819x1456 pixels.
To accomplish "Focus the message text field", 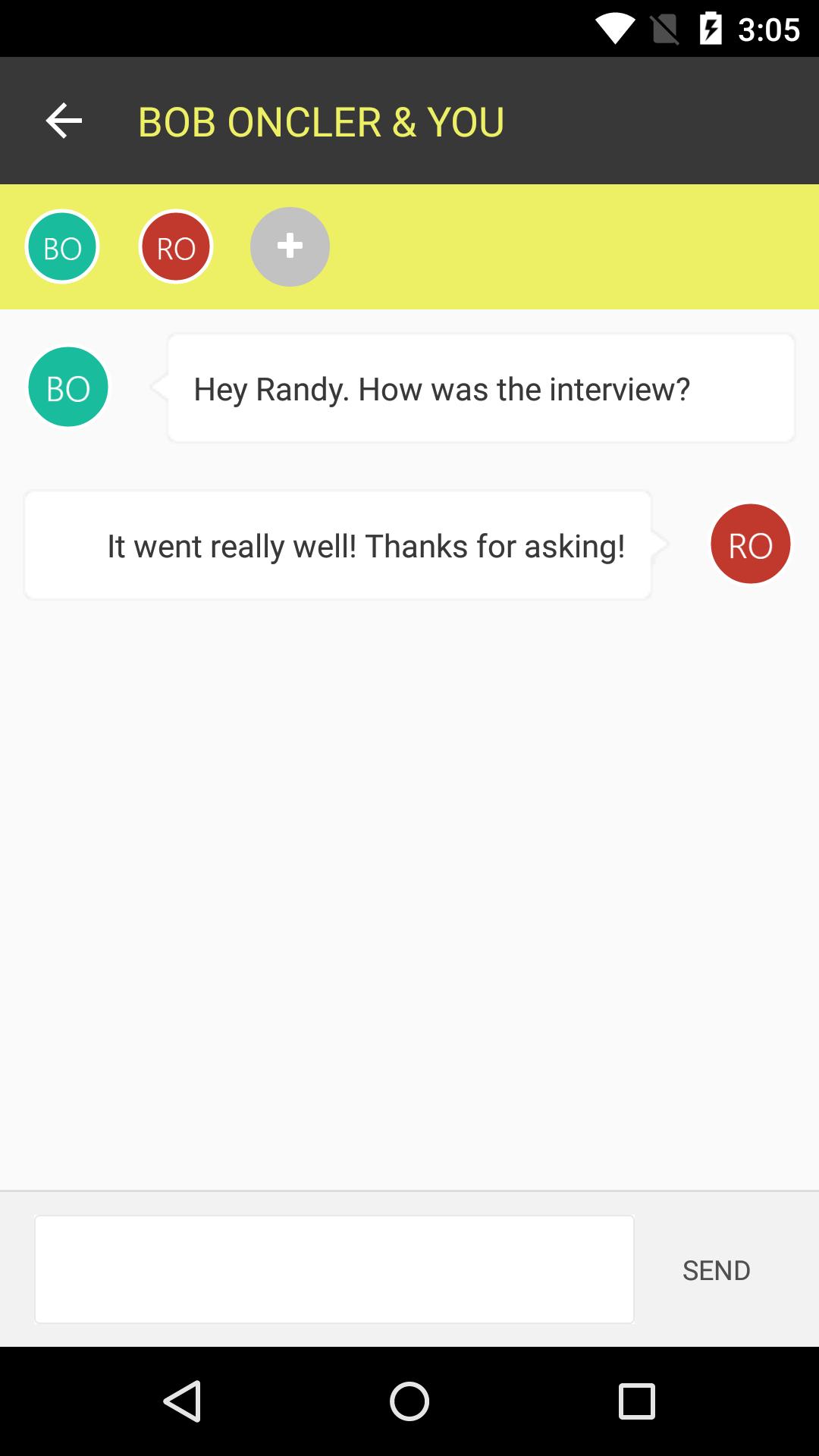I will pos(334,1269).
